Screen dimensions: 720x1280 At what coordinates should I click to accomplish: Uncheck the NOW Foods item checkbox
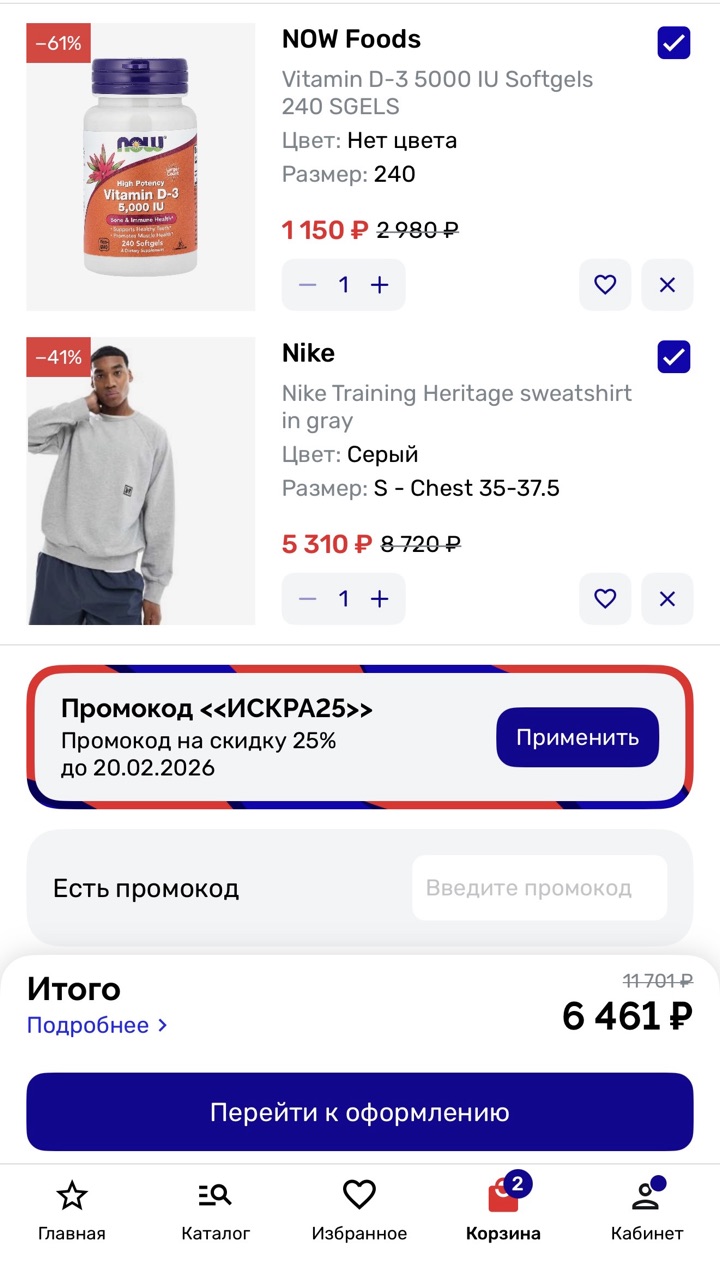click(673, 43)
